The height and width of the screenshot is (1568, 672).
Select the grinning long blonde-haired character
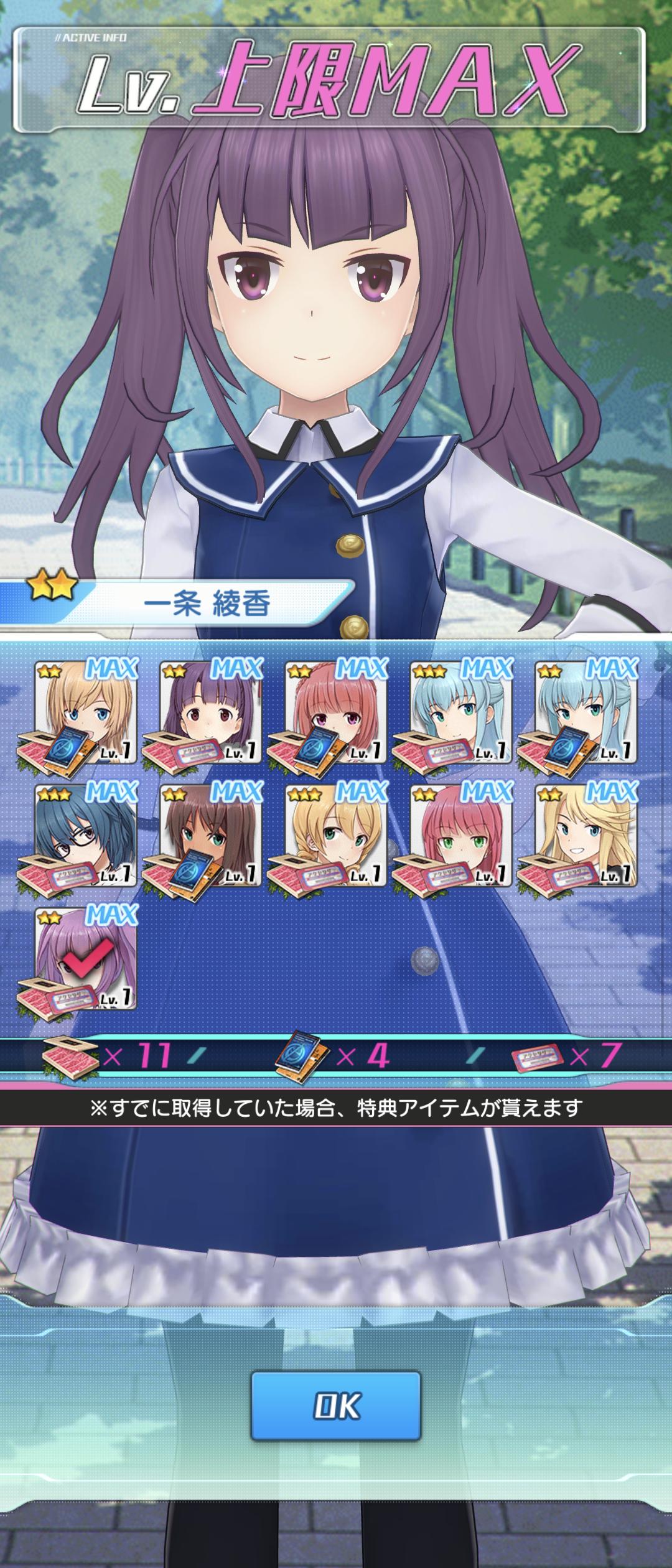tap(586, 834)
